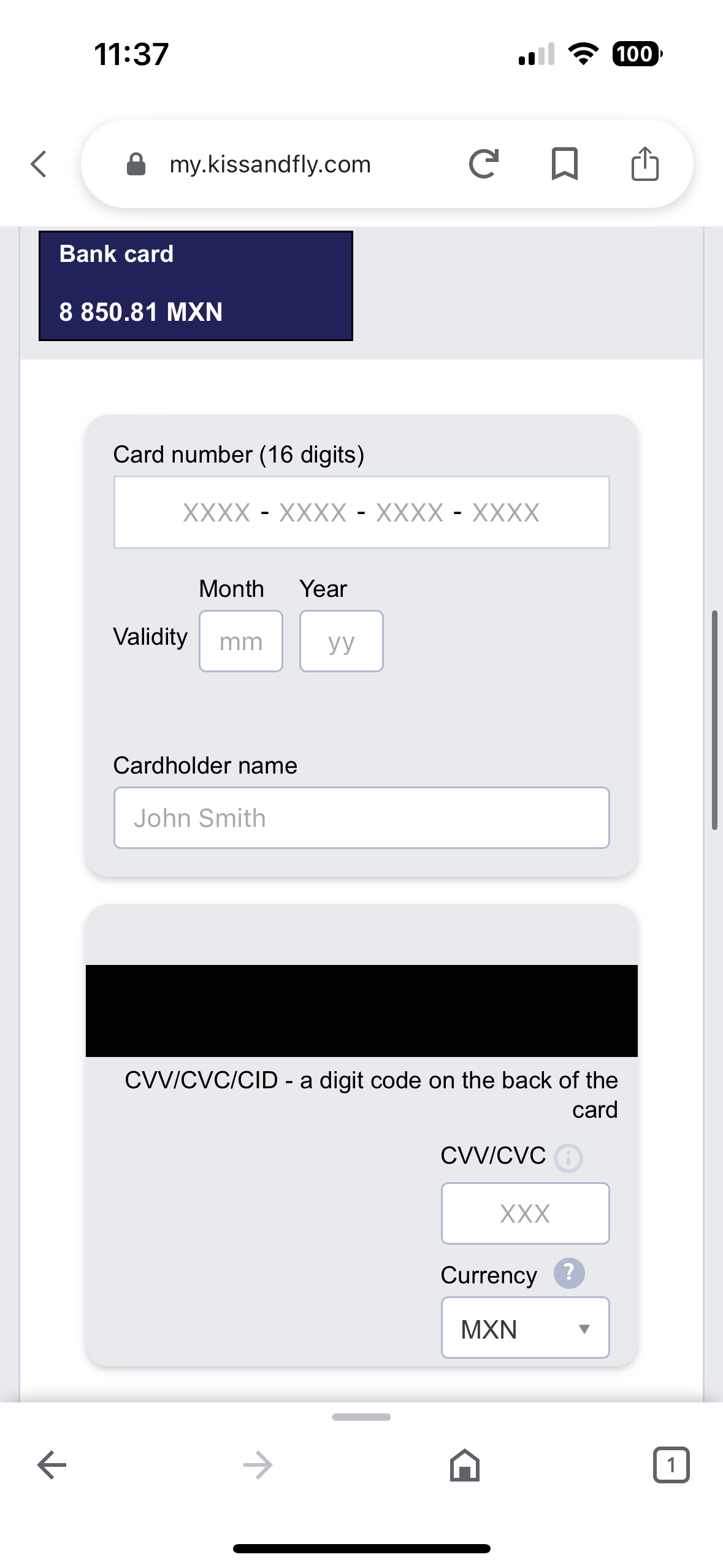Viewport: 723px width, 1568px height.
Task: Enter validity year field
Action: (341, 641)
